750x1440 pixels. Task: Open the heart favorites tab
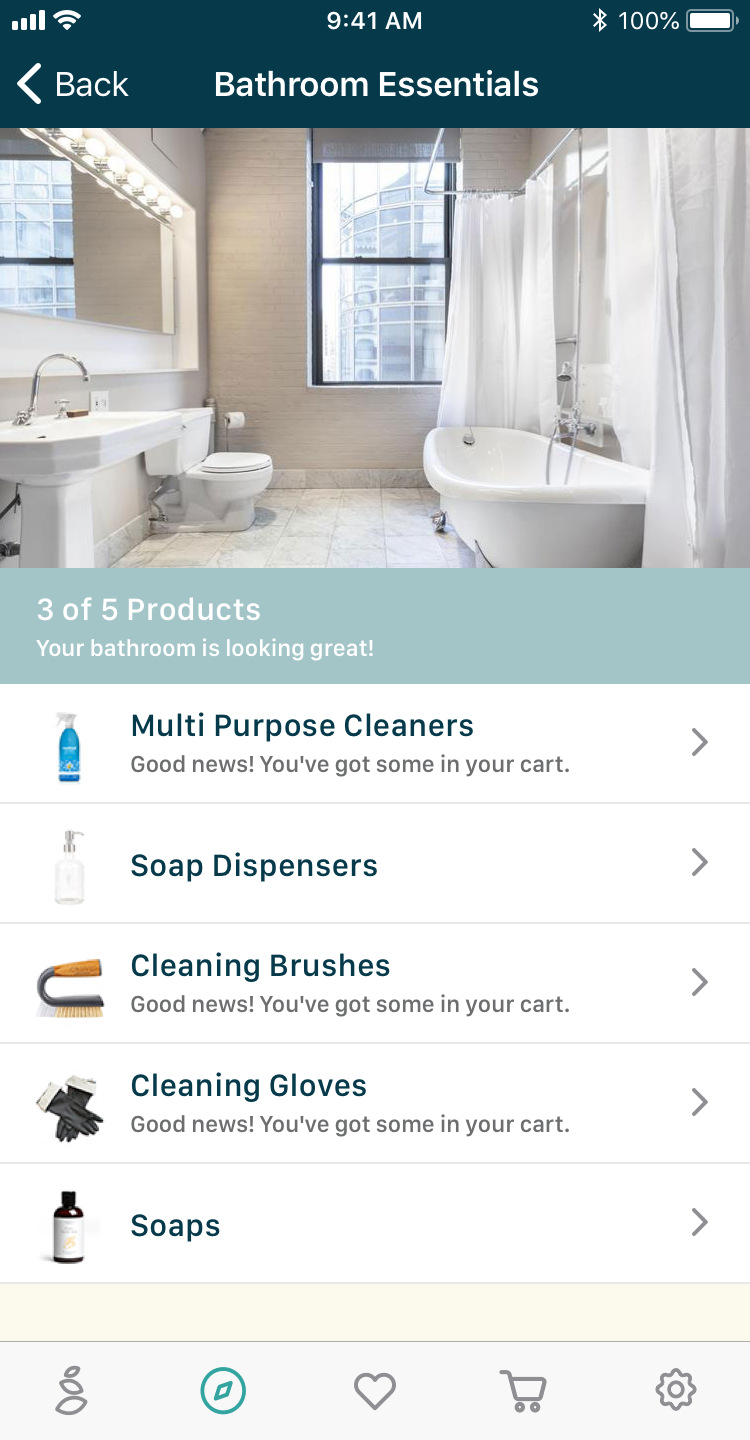[375, 1390]
